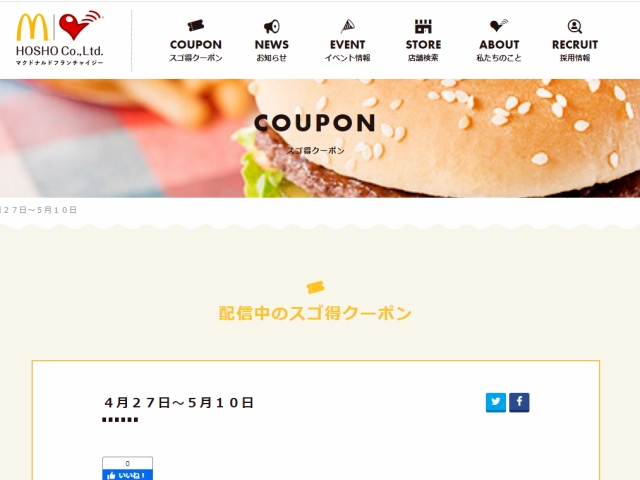Like the coupon with the Facebook いいね button
640x480 pixels.
pos(128,474)
